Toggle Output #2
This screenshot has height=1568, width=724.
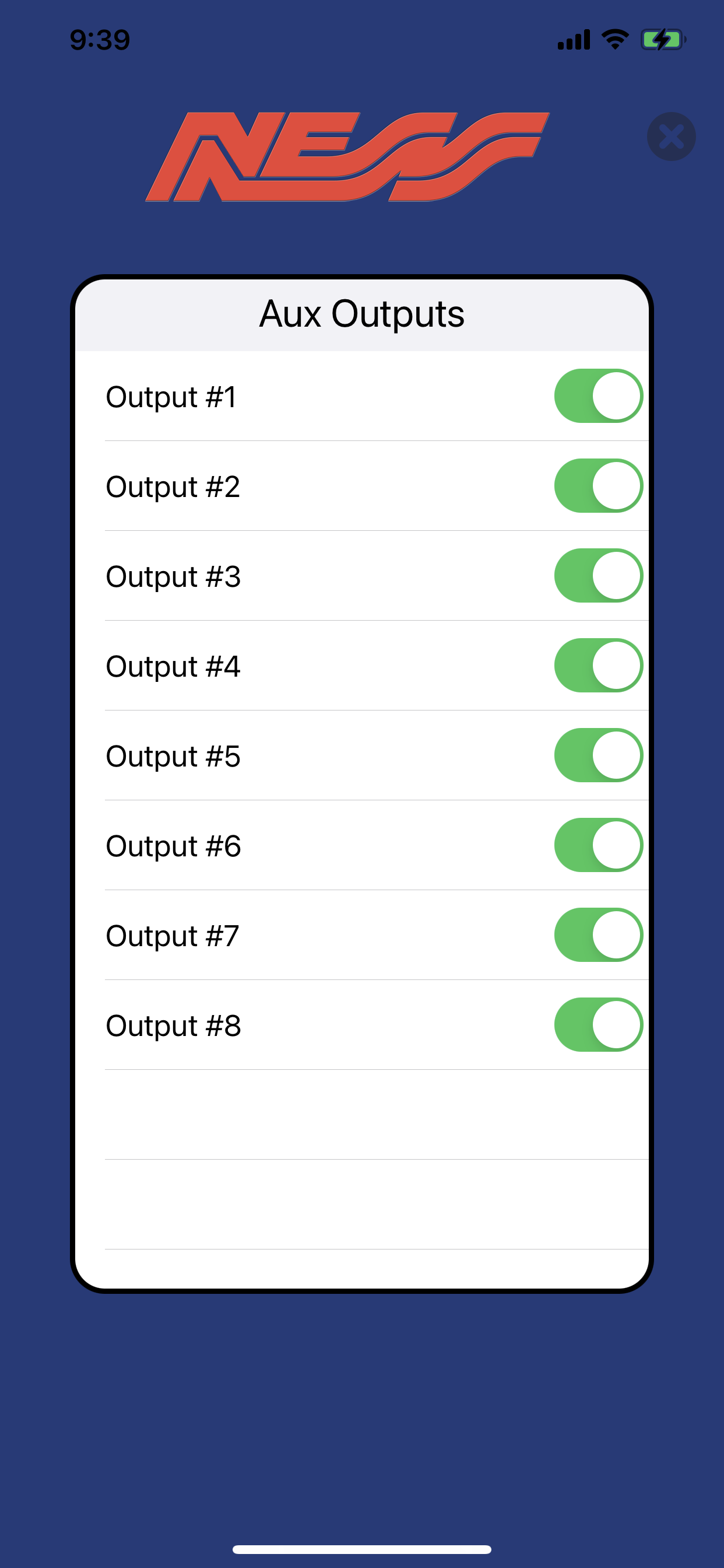click(599, 486)
